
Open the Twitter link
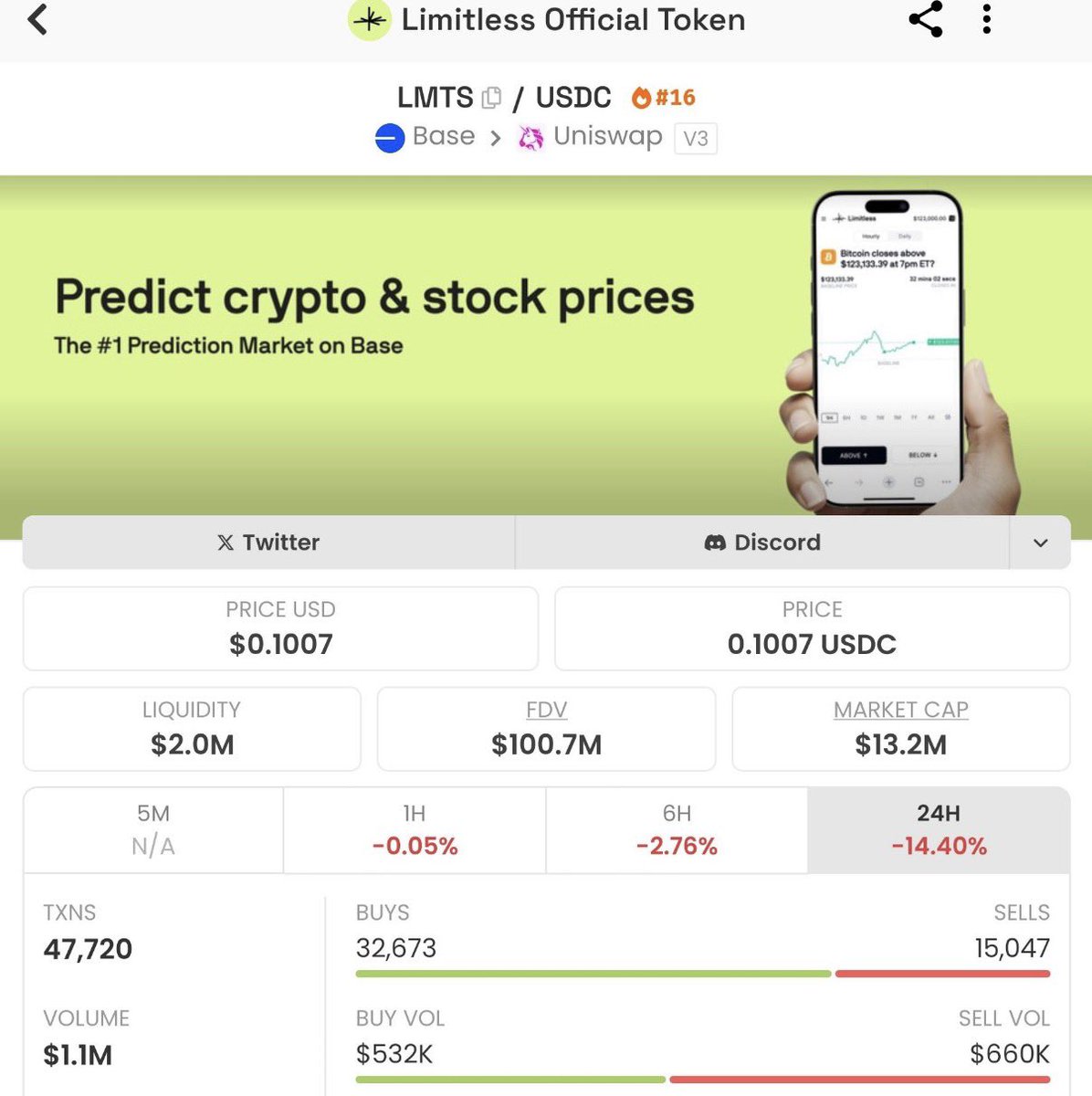tap(268, 543)
